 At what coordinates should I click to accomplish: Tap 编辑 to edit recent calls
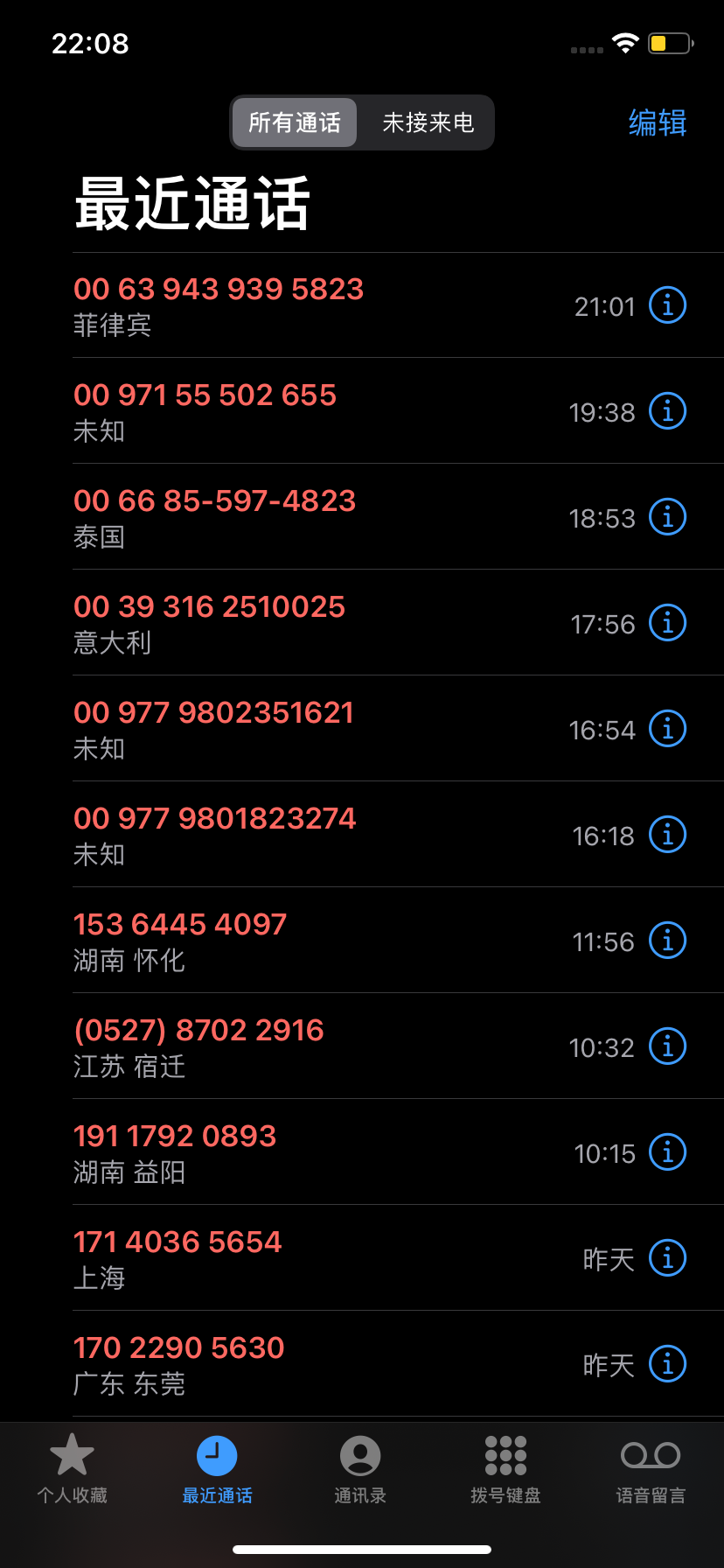[658, 122]
